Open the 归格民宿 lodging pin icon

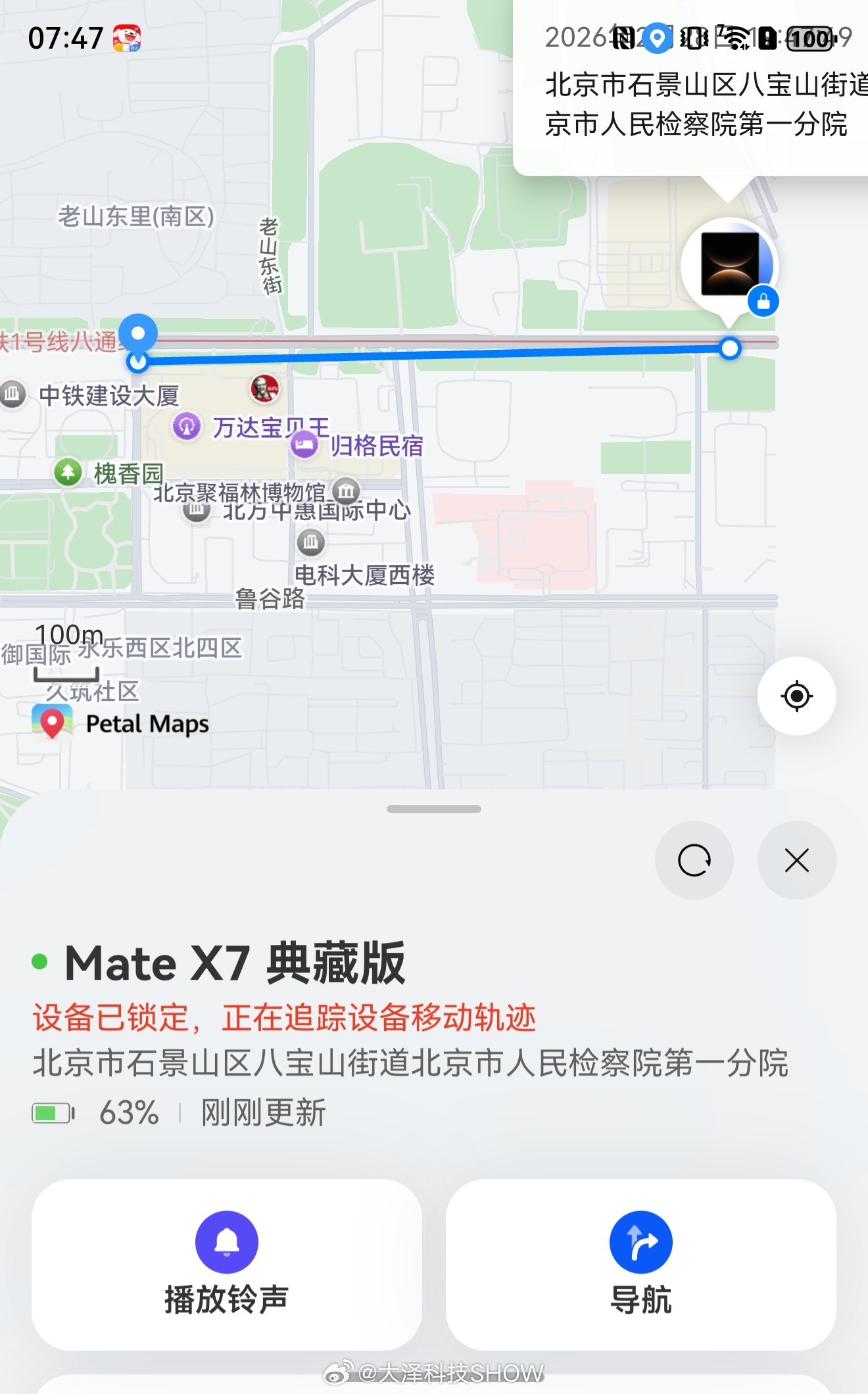(304, 446)
